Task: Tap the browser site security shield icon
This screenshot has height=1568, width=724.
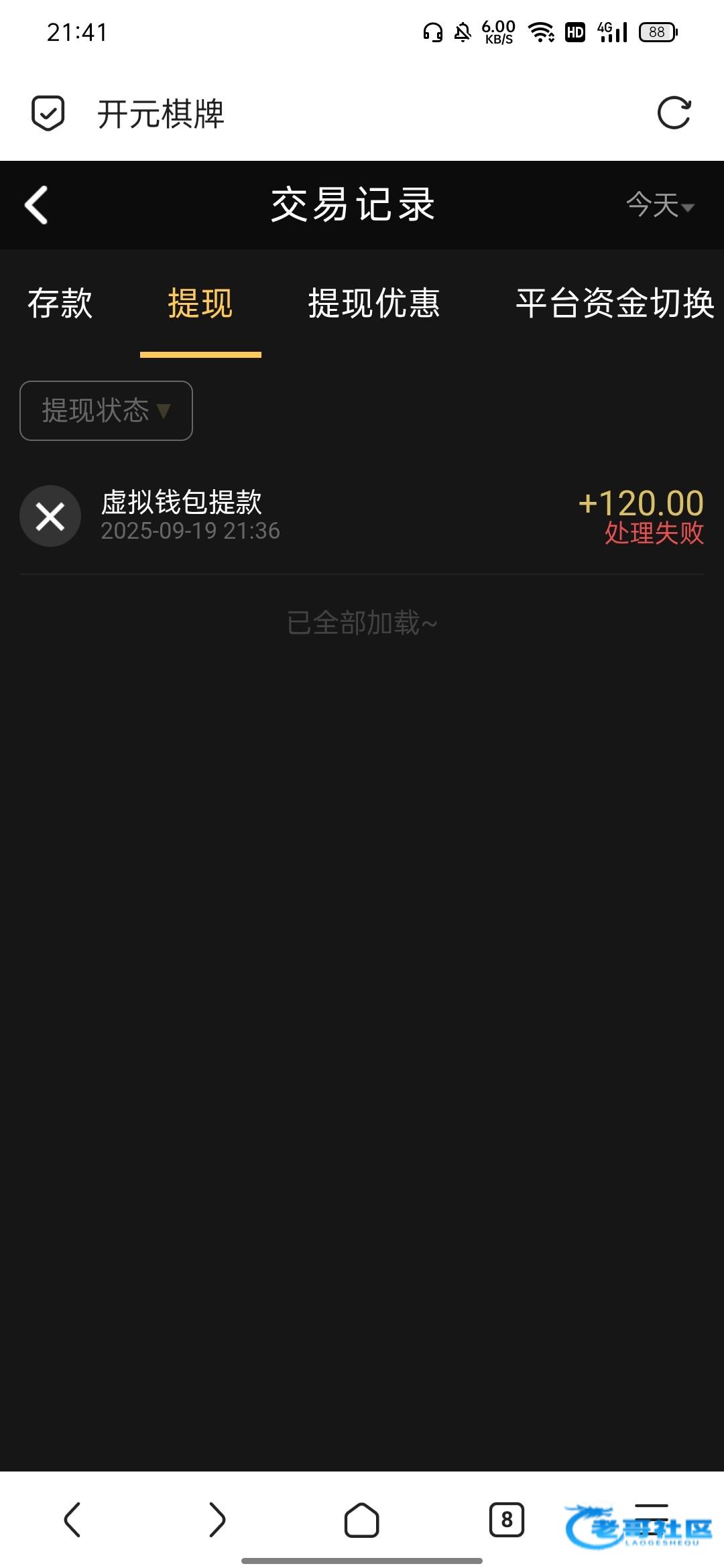Action: click(48, 113)
